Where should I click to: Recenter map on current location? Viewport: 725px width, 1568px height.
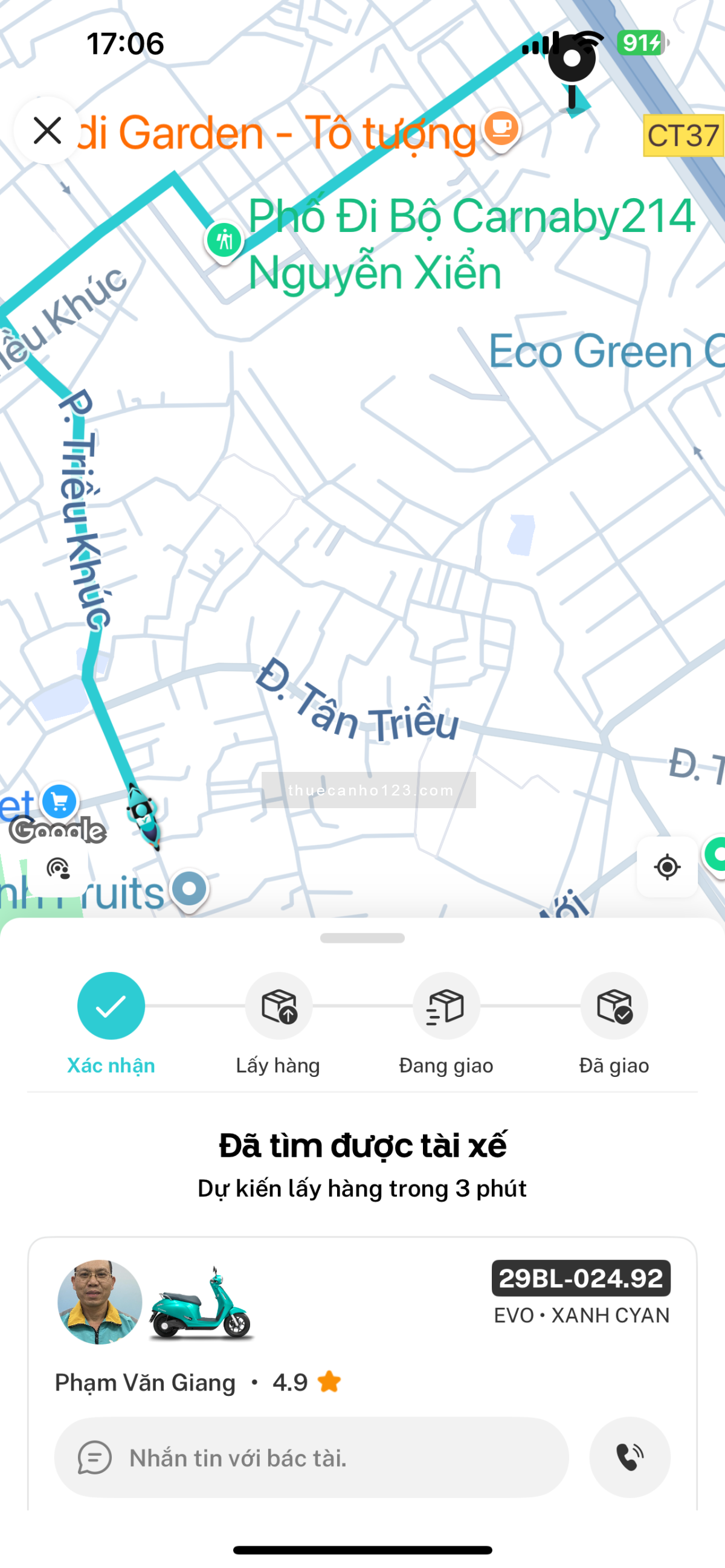667,867
